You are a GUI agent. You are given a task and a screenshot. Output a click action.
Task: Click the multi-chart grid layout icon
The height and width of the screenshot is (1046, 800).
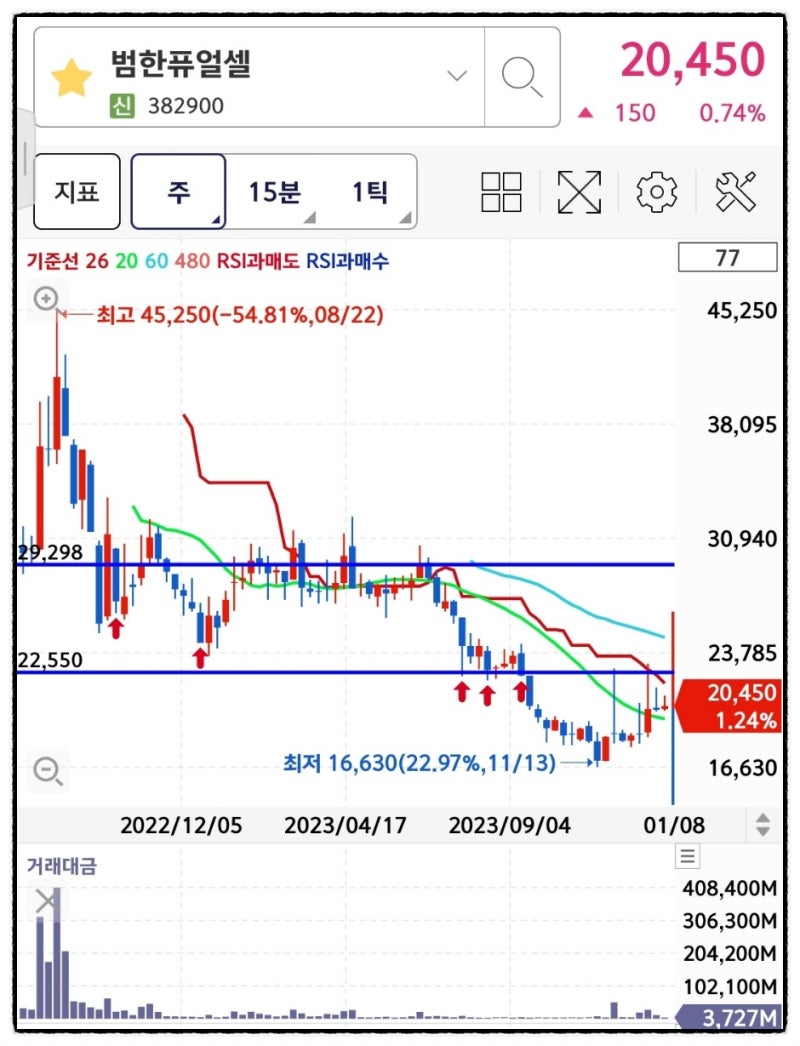point(501,192)
